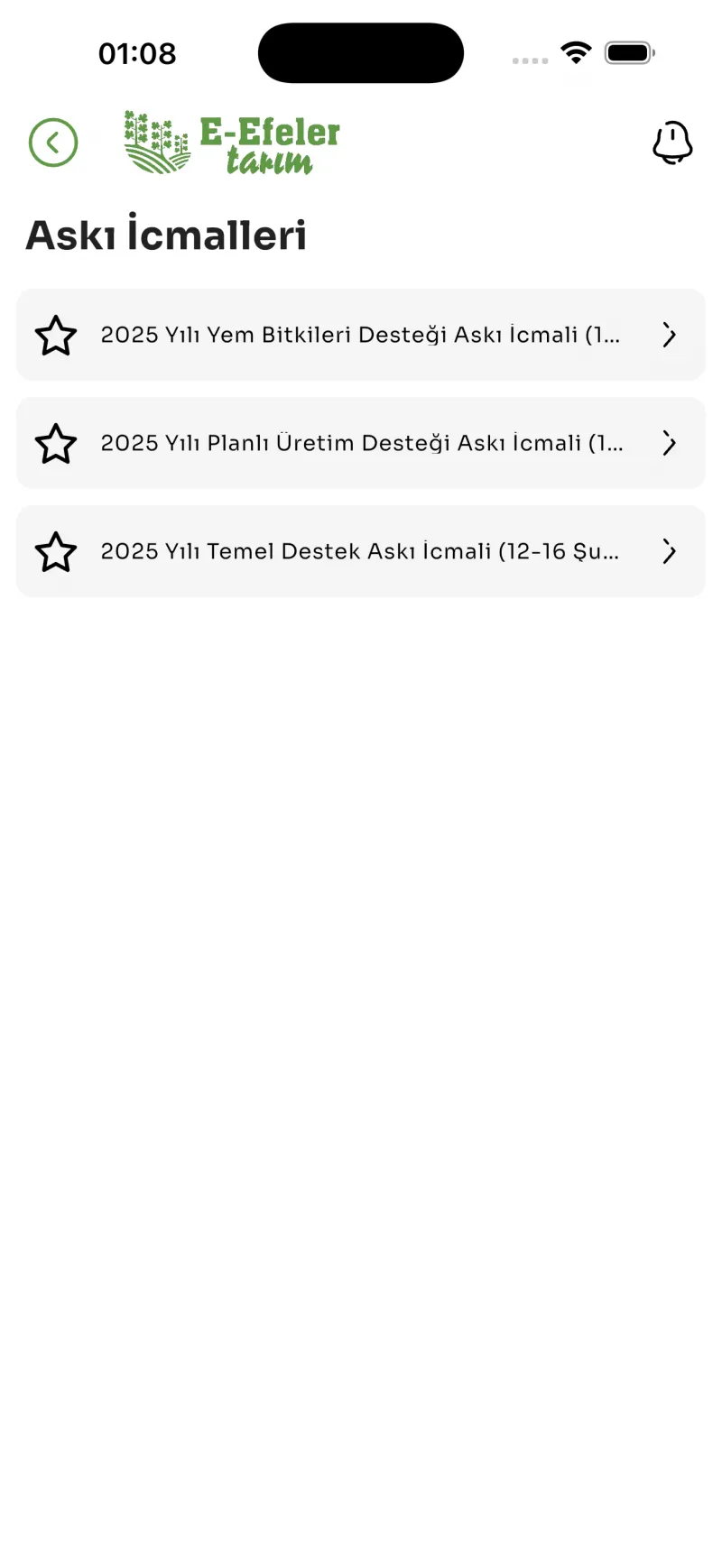
Task: Open 2025 Yılı Temel Destek Askı İcmali
Action: 361,551
